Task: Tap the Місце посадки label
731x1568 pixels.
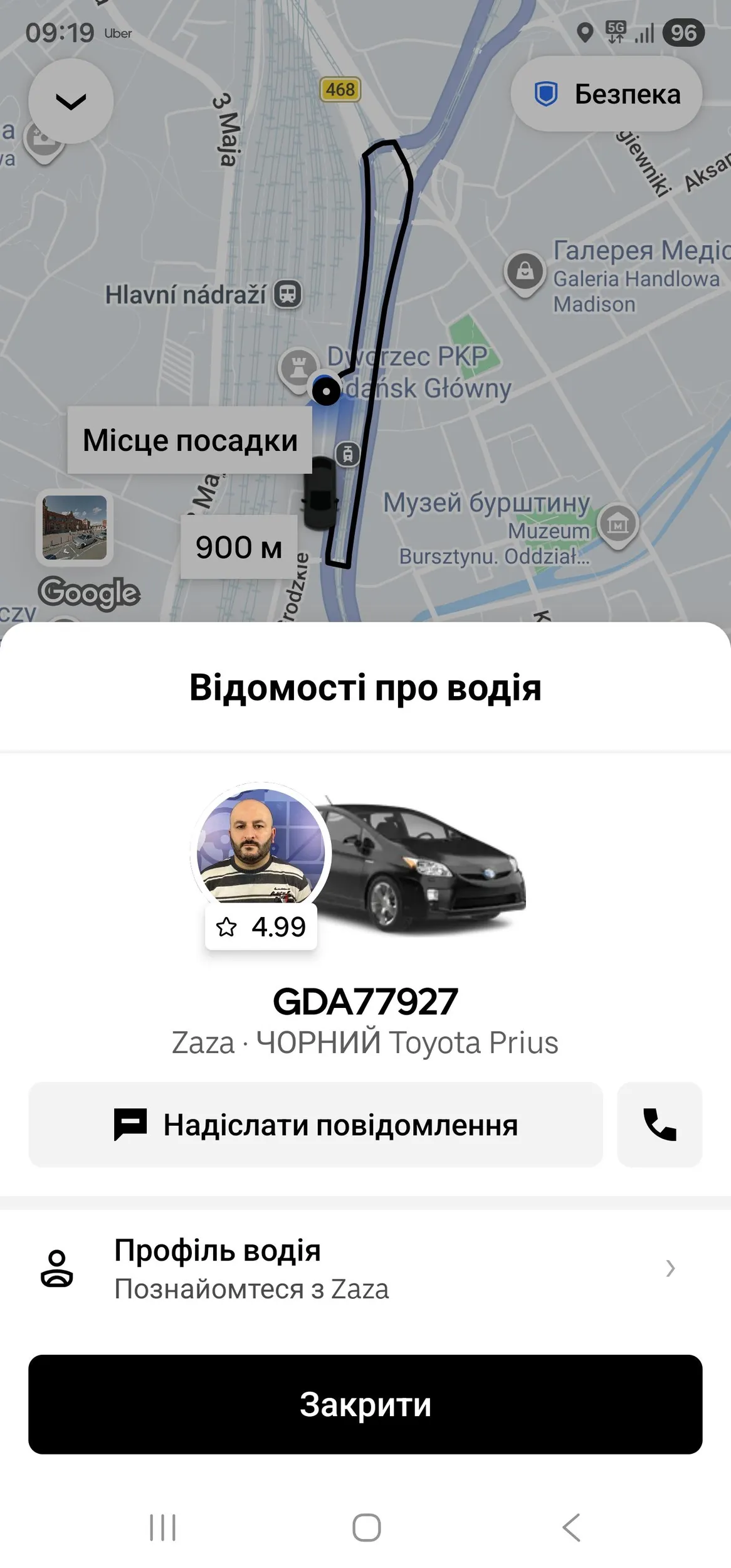Action: pos(190,440)
